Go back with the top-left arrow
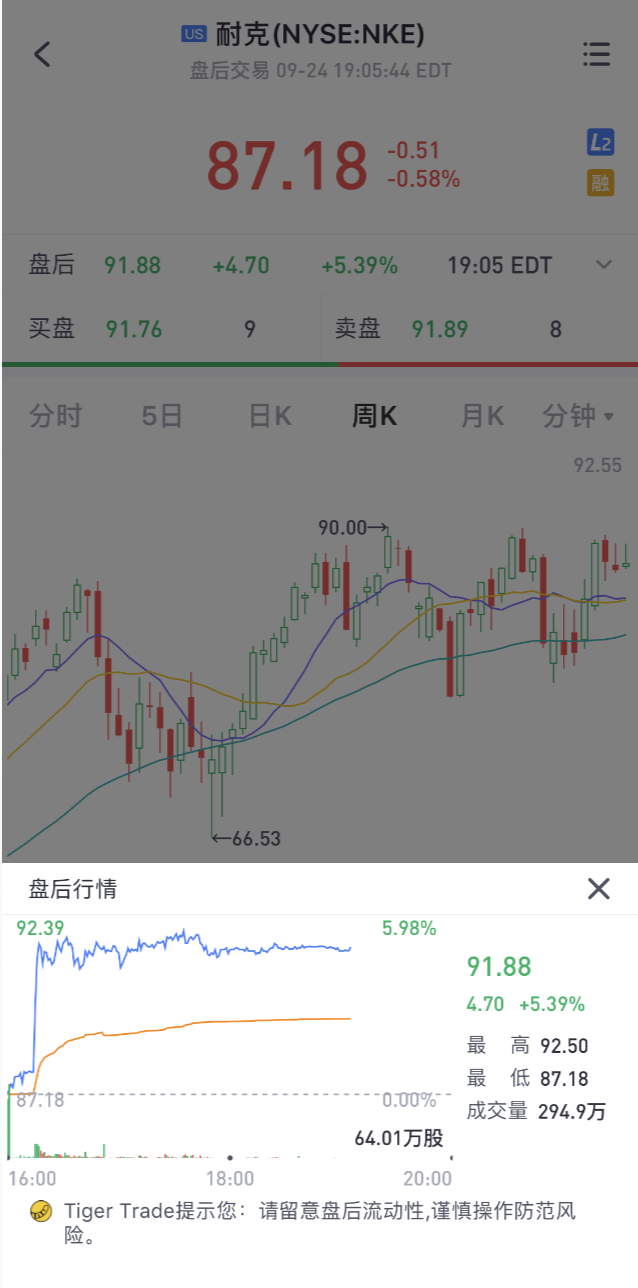 (42, 54)
